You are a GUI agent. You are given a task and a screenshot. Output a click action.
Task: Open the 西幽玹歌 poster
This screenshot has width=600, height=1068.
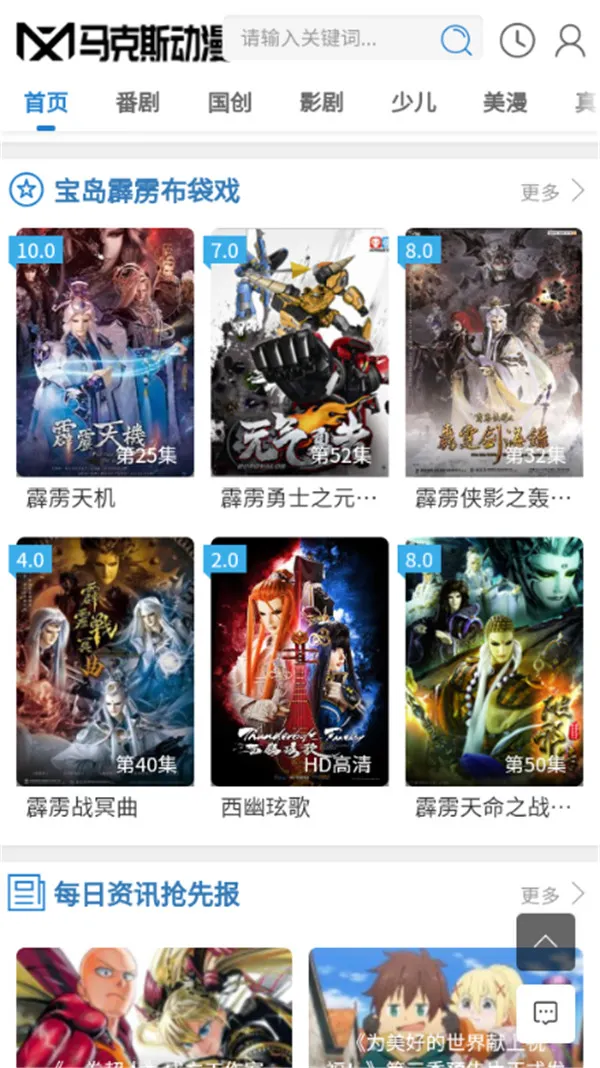[x=299, y=661]
